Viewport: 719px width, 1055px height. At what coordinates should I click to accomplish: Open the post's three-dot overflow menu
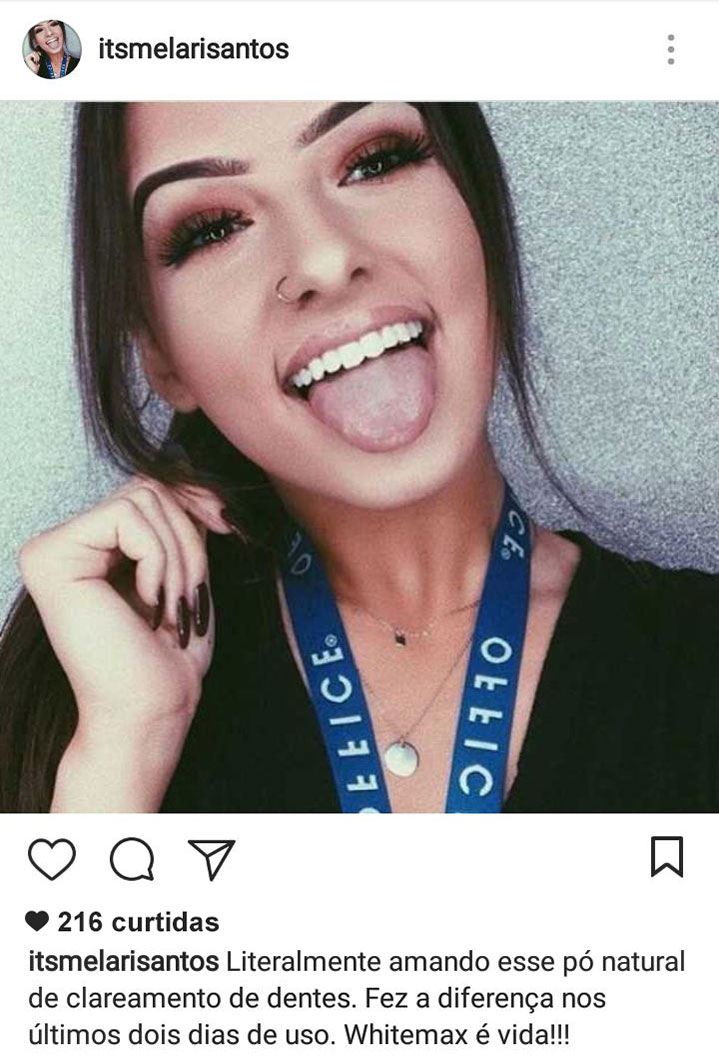pos(670,49)
